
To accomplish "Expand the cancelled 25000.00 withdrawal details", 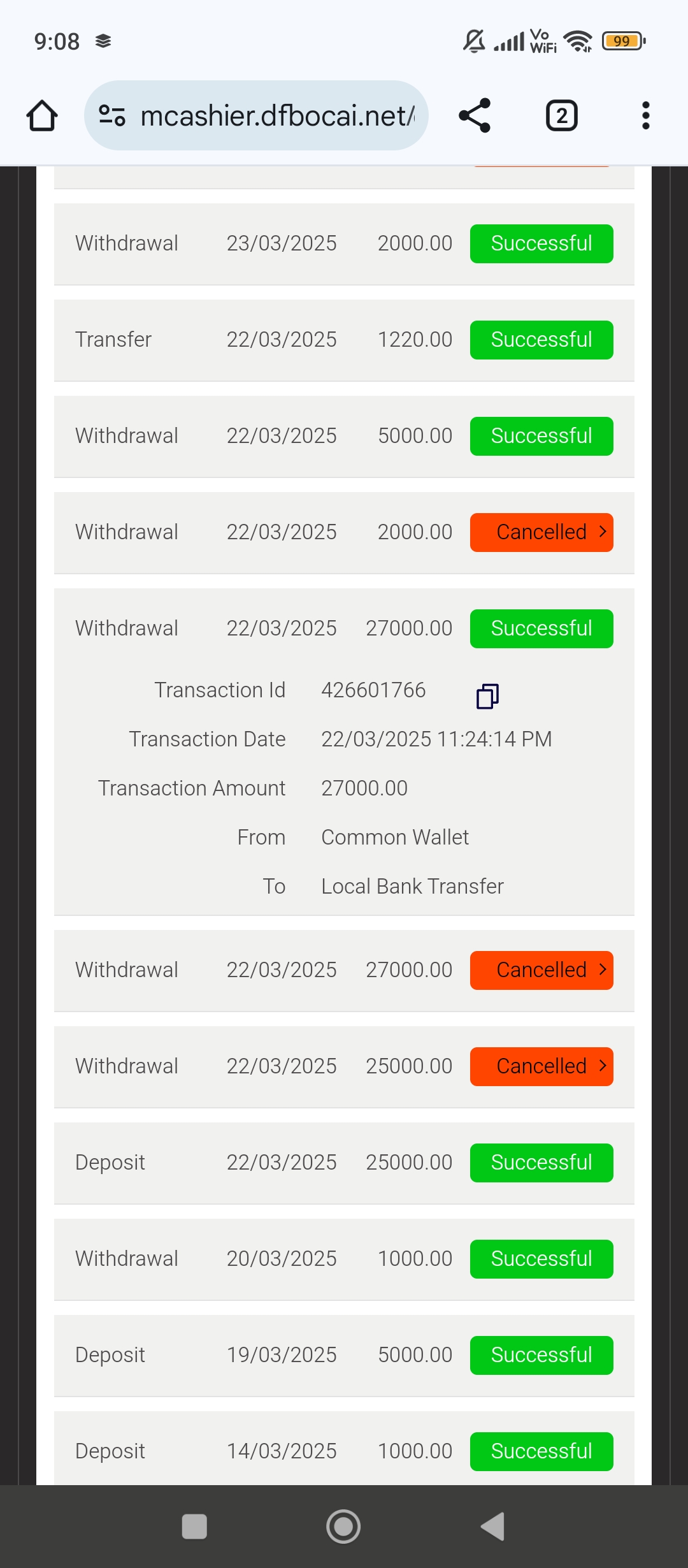I will pos(541,1066).
